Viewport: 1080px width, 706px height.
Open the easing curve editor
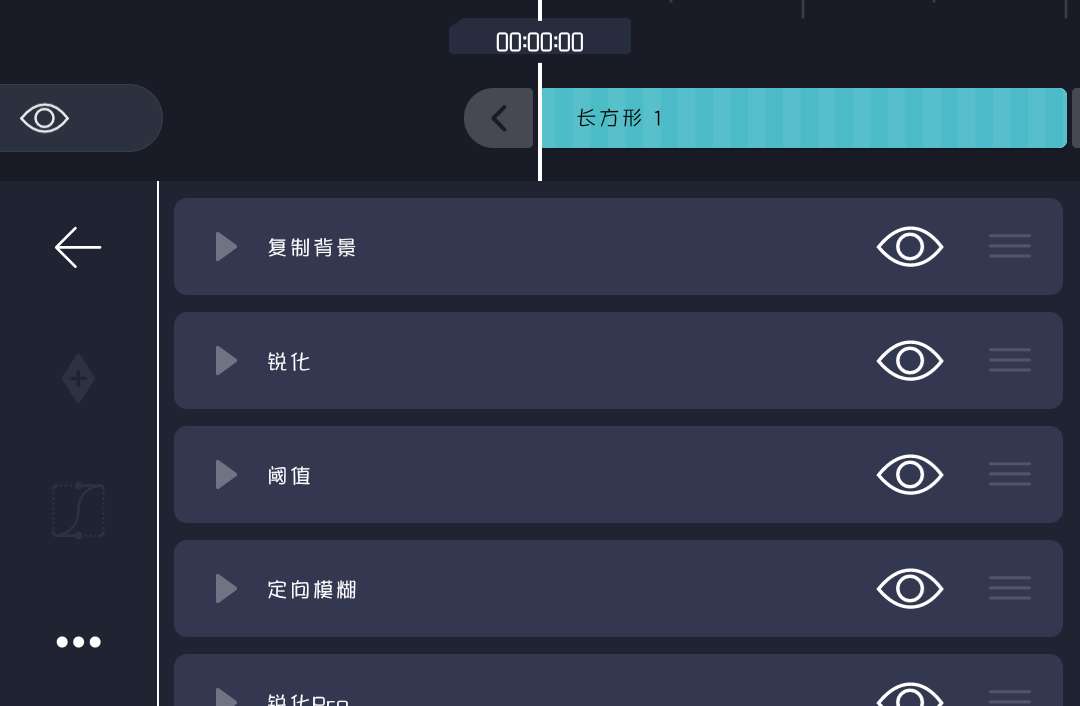[78, 510]
